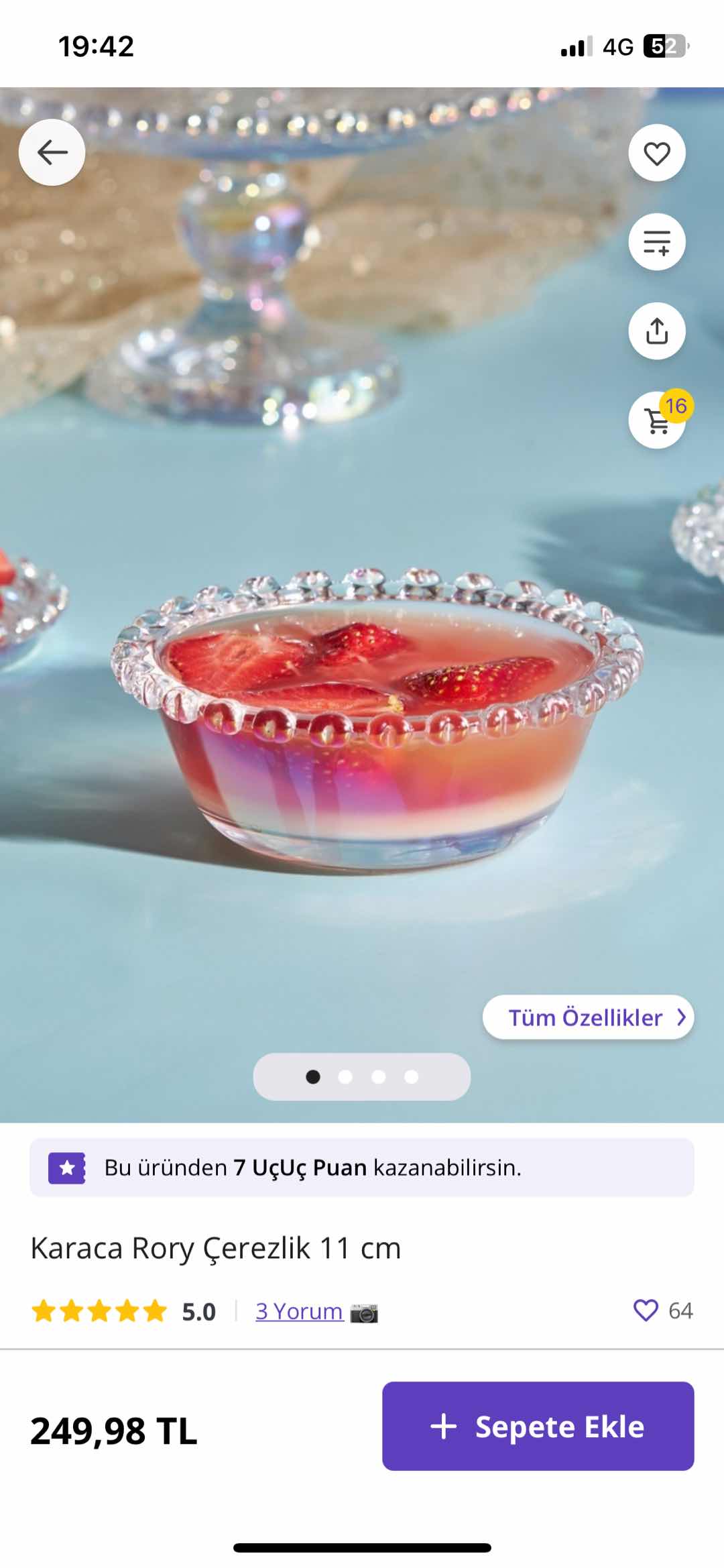Add this product to a list
The image size is (724, 1568).
pyautogui.click(x=656, y=242)
